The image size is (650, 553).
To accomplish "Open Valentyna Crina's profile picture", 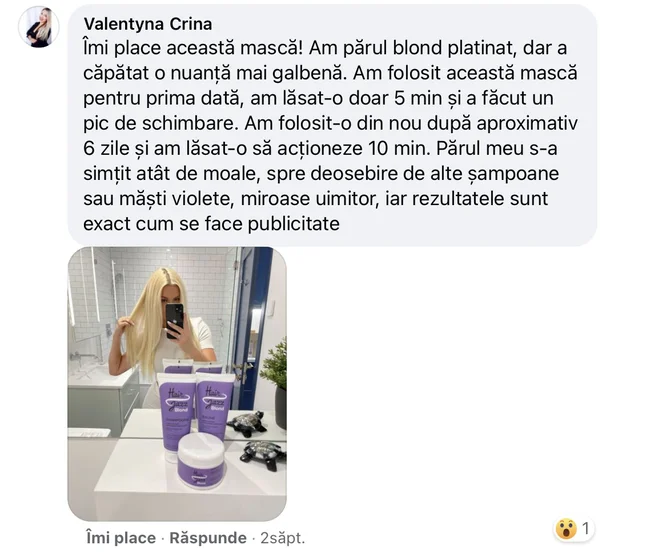I will pos(40,27).
